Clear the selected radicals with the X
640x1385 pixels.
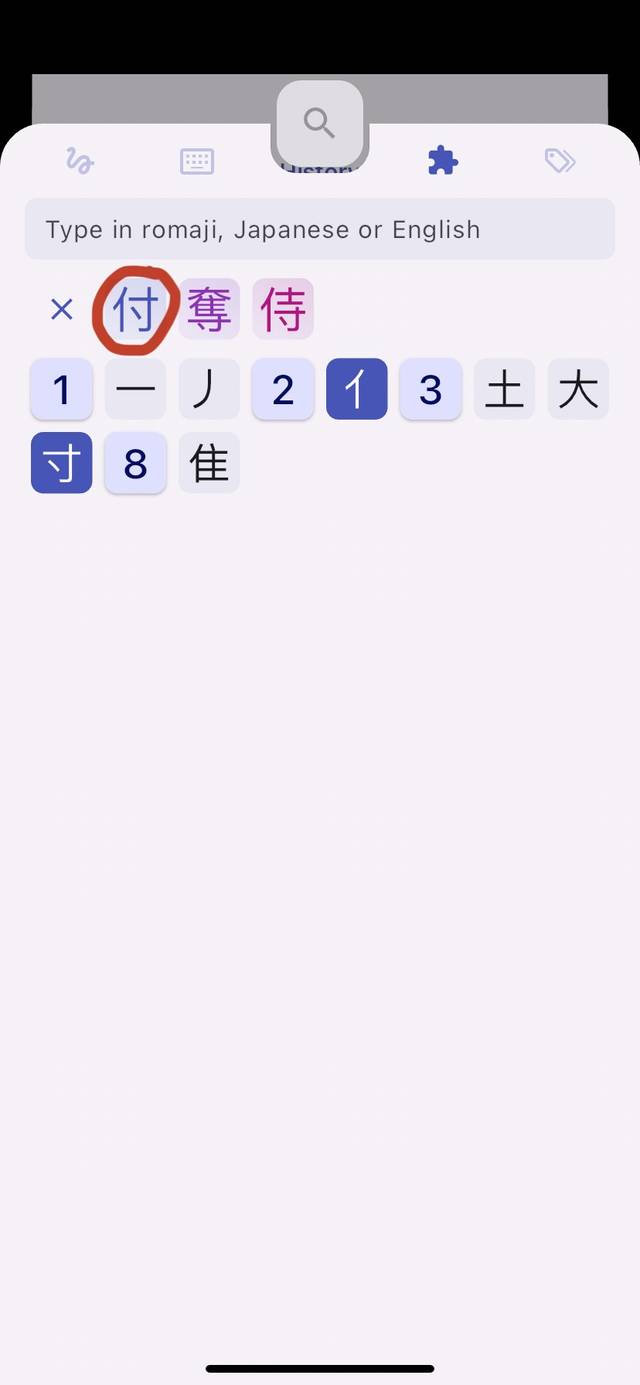(62, 310)
